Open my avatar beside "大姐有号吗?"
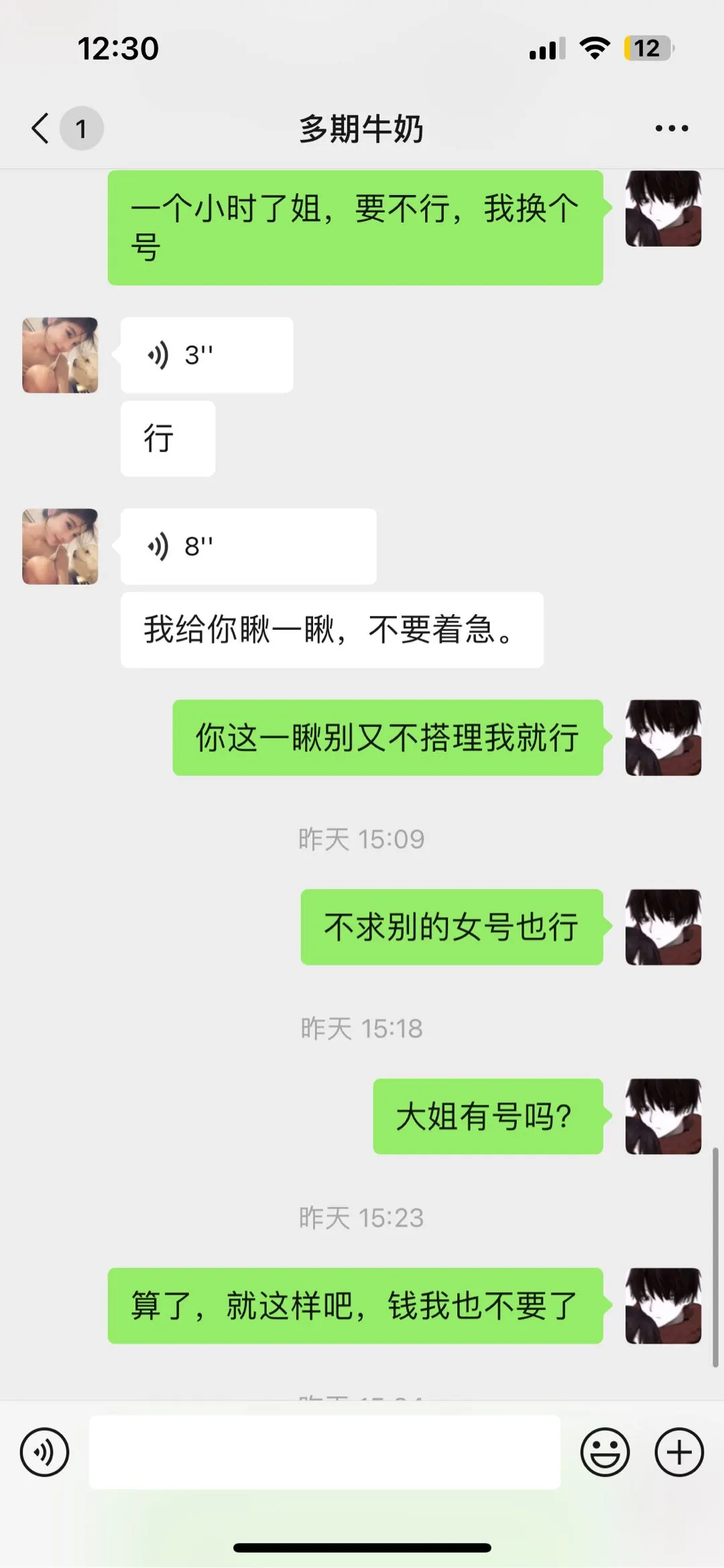This screenshot has width=724, height=1568. (663, 1116)
